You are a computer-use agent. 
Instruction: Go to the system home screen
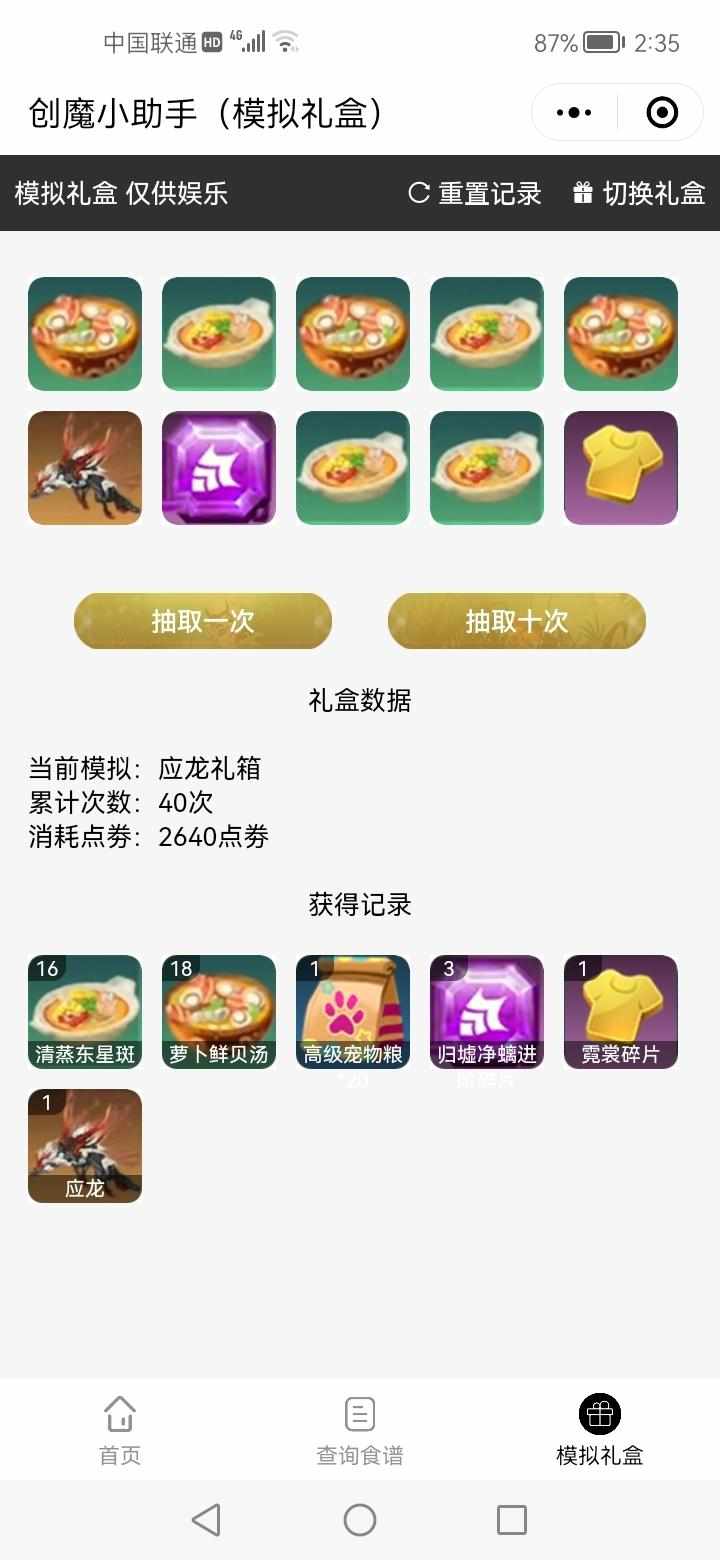point(360,1520)
